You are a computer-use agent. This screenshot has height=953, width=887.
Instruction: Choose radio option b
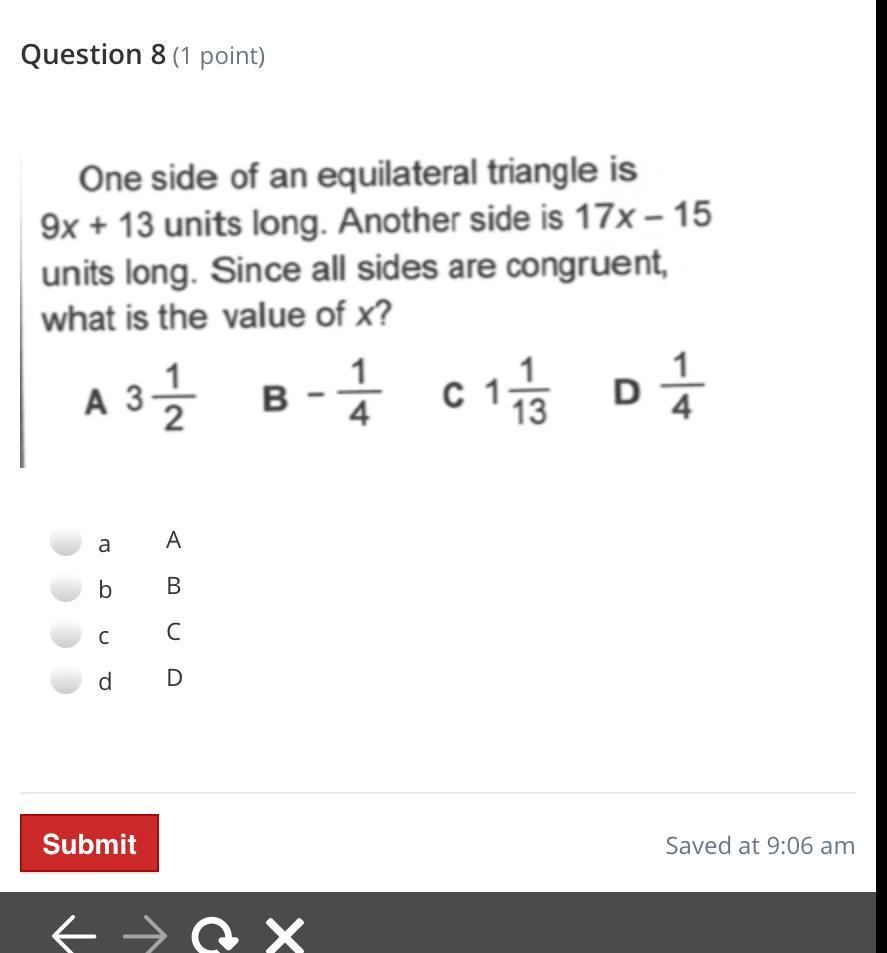pyautogui.click(x=66, y=587)
